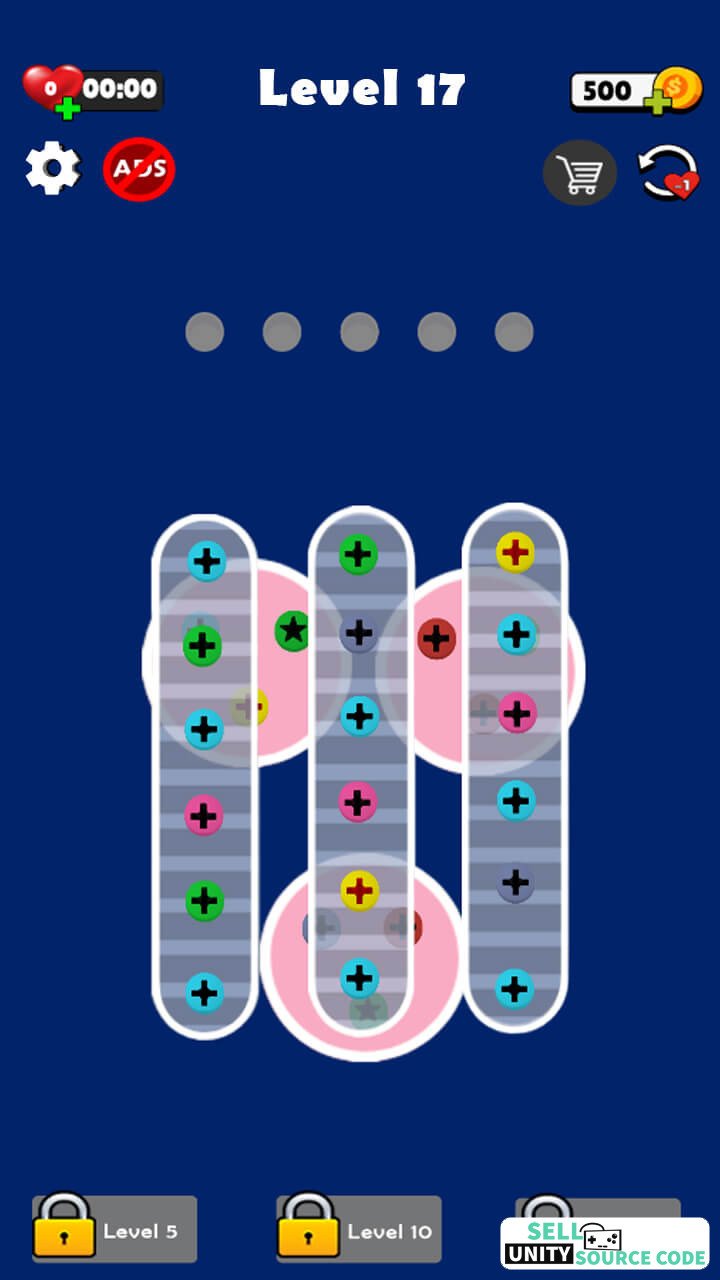Tap the remove ADS button
720x1280 pixels.
tap(139, 170)
